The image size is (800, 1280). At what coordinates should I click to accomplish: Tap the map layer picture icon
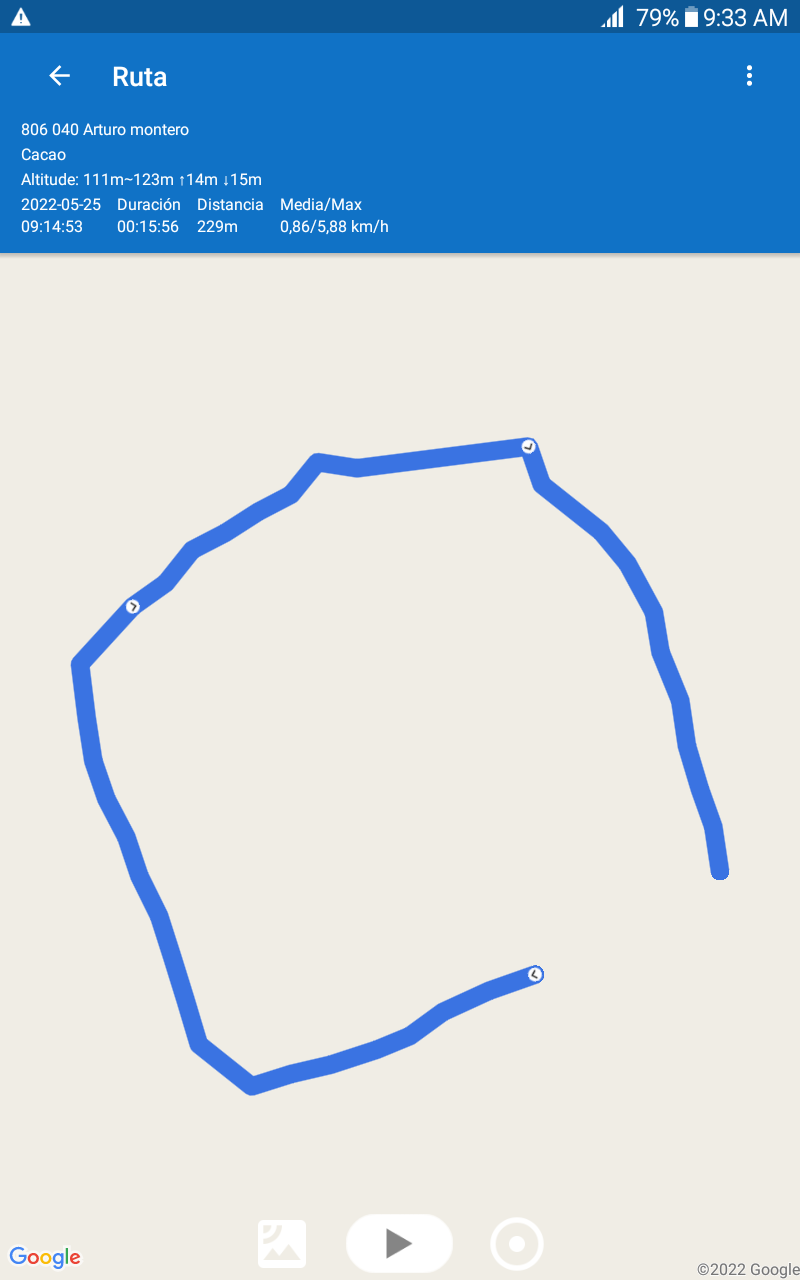click(x=282, y=1244)
